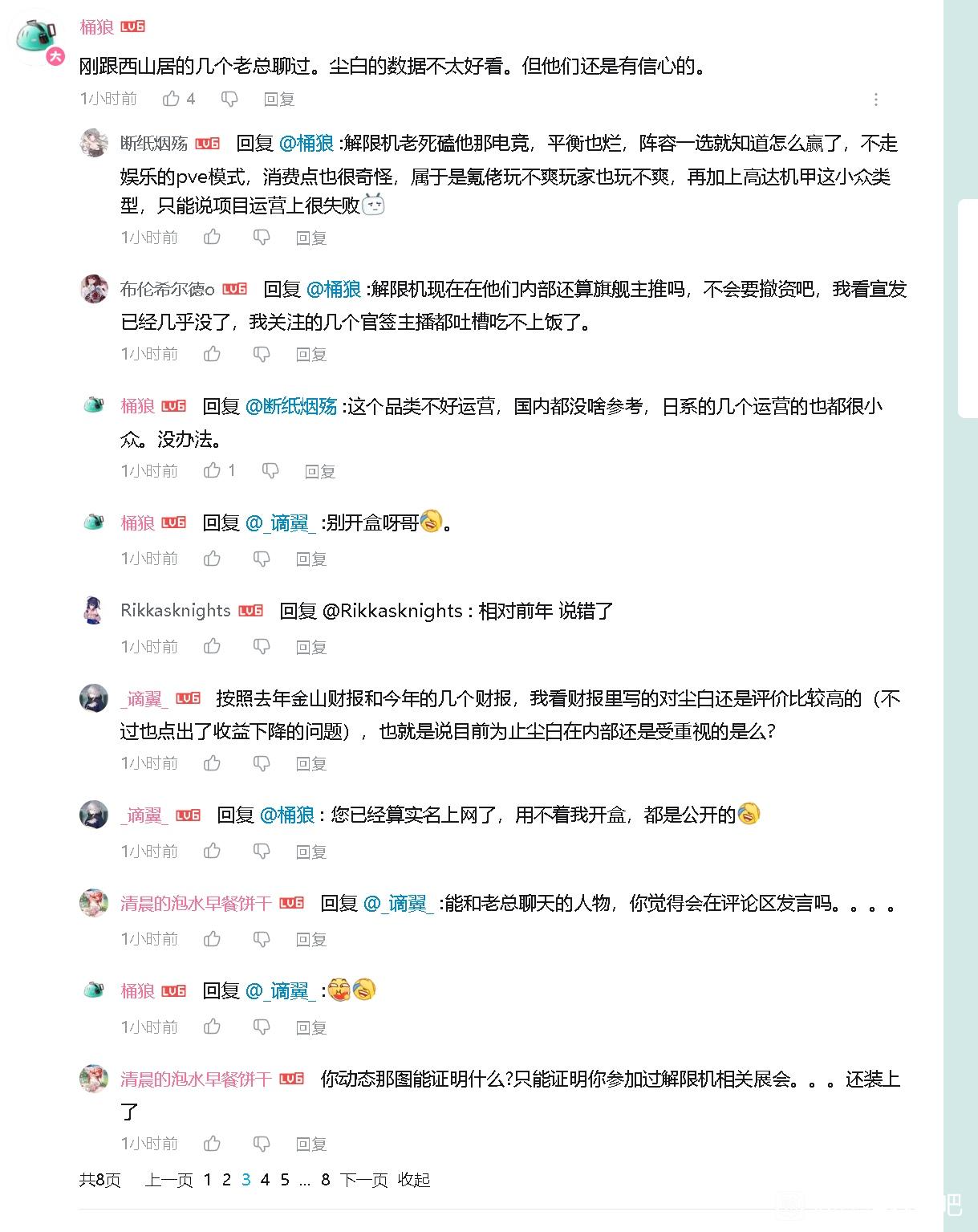View Rikkasknights' profile via username

[x=176, y=610]
